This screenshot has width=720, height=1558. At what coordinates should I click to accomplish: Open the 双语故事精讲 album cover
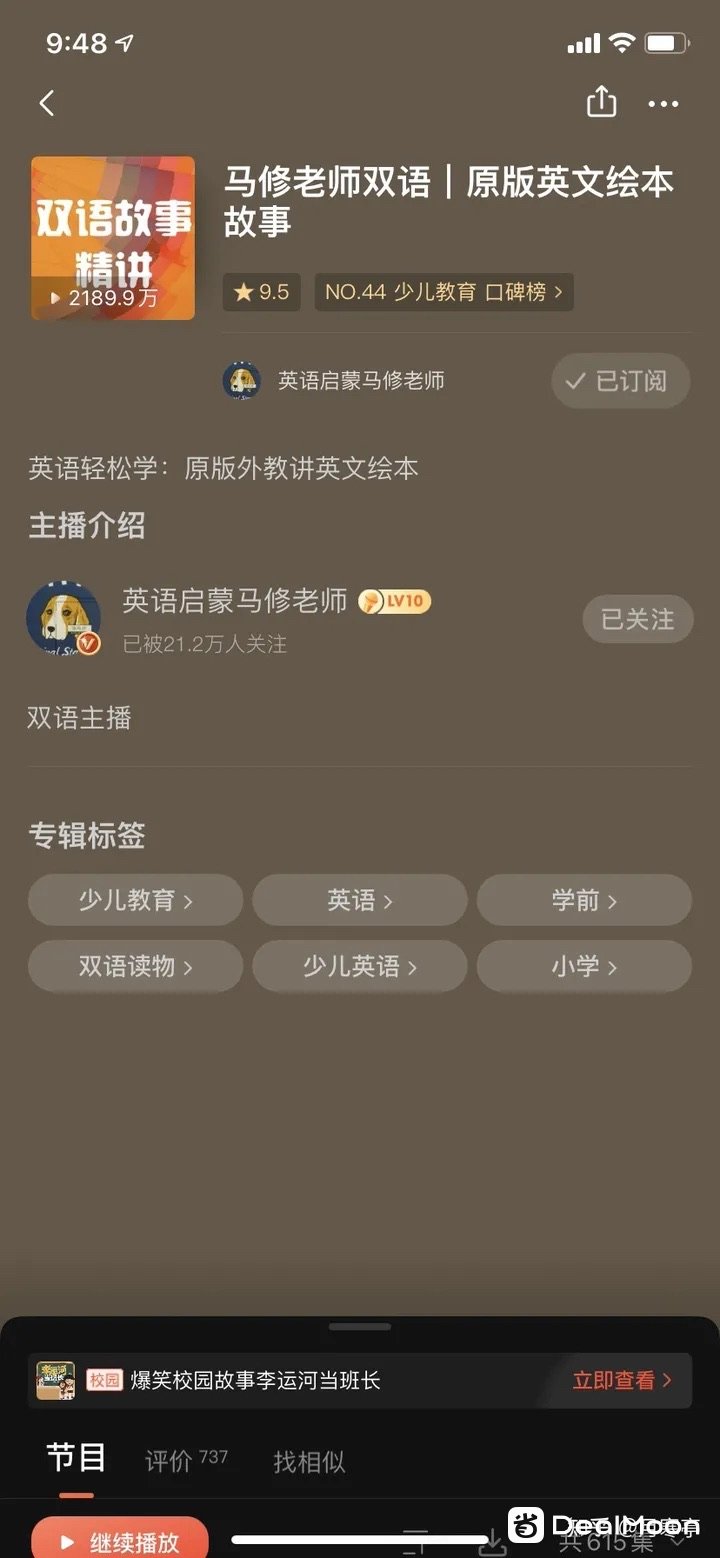(x=113, y=238)
